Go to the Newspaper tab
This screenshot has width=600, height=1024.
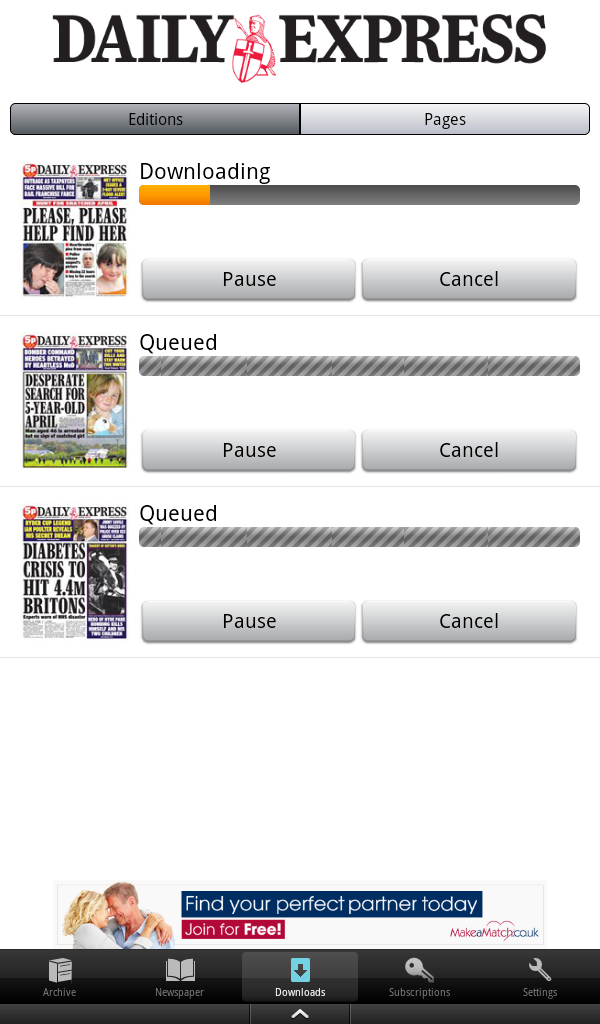pyautogui.click(x=180, y=977)
